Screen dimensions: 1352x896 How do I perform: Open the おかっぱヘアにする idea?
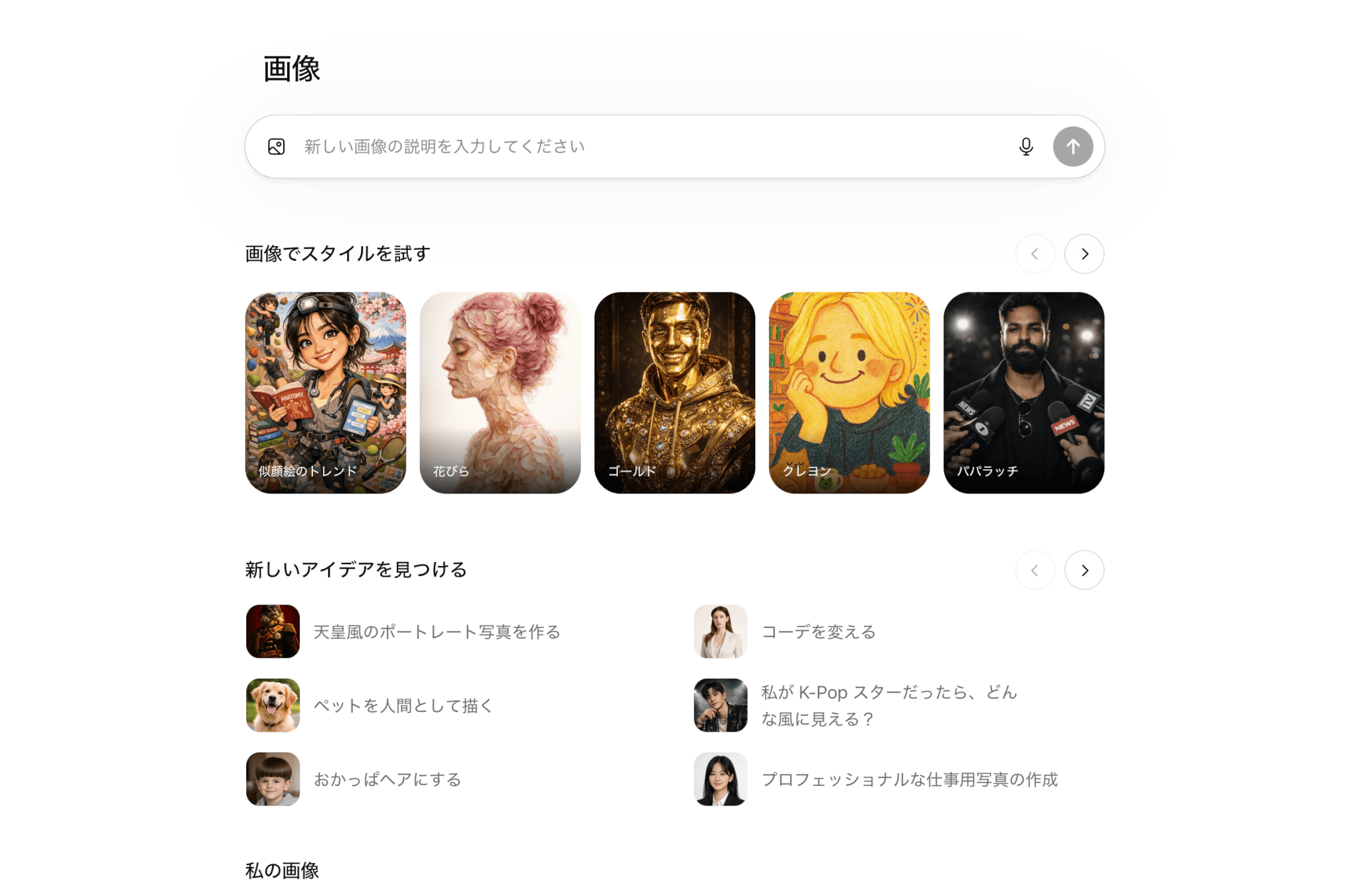(387, 779)
